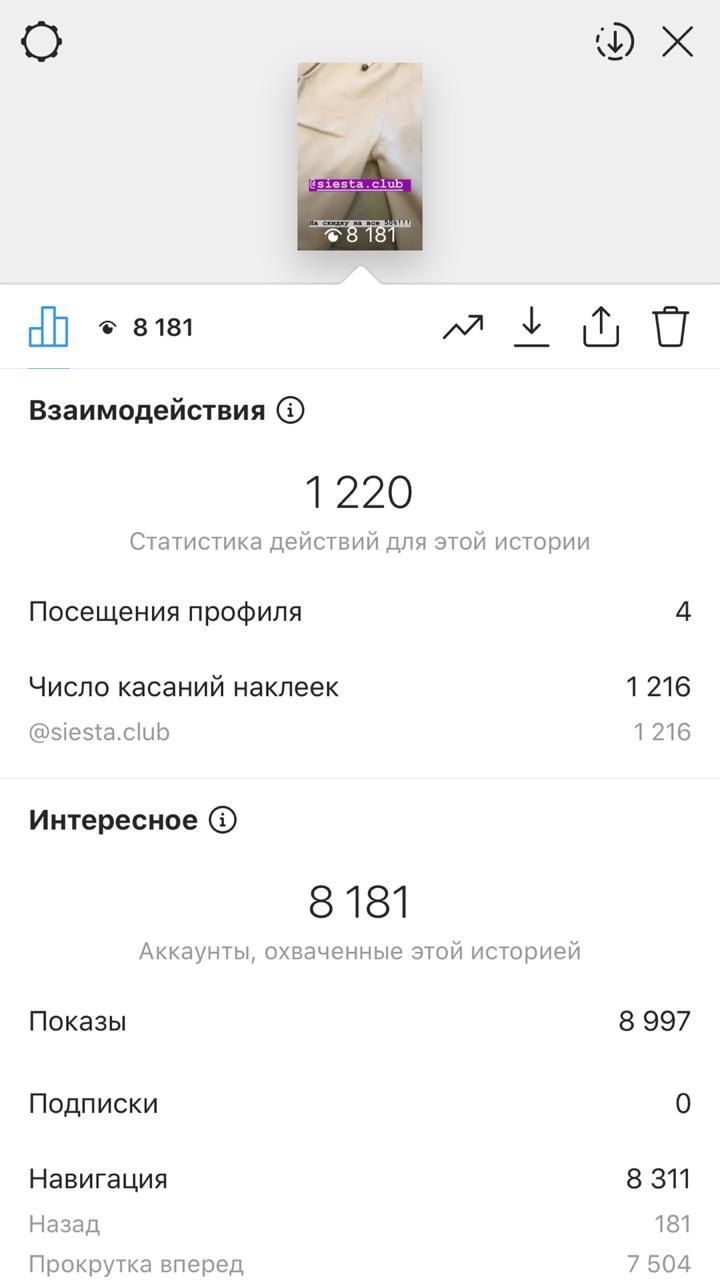
Task: Show info about Взаимодействия
Action: [x=290, y=410]
